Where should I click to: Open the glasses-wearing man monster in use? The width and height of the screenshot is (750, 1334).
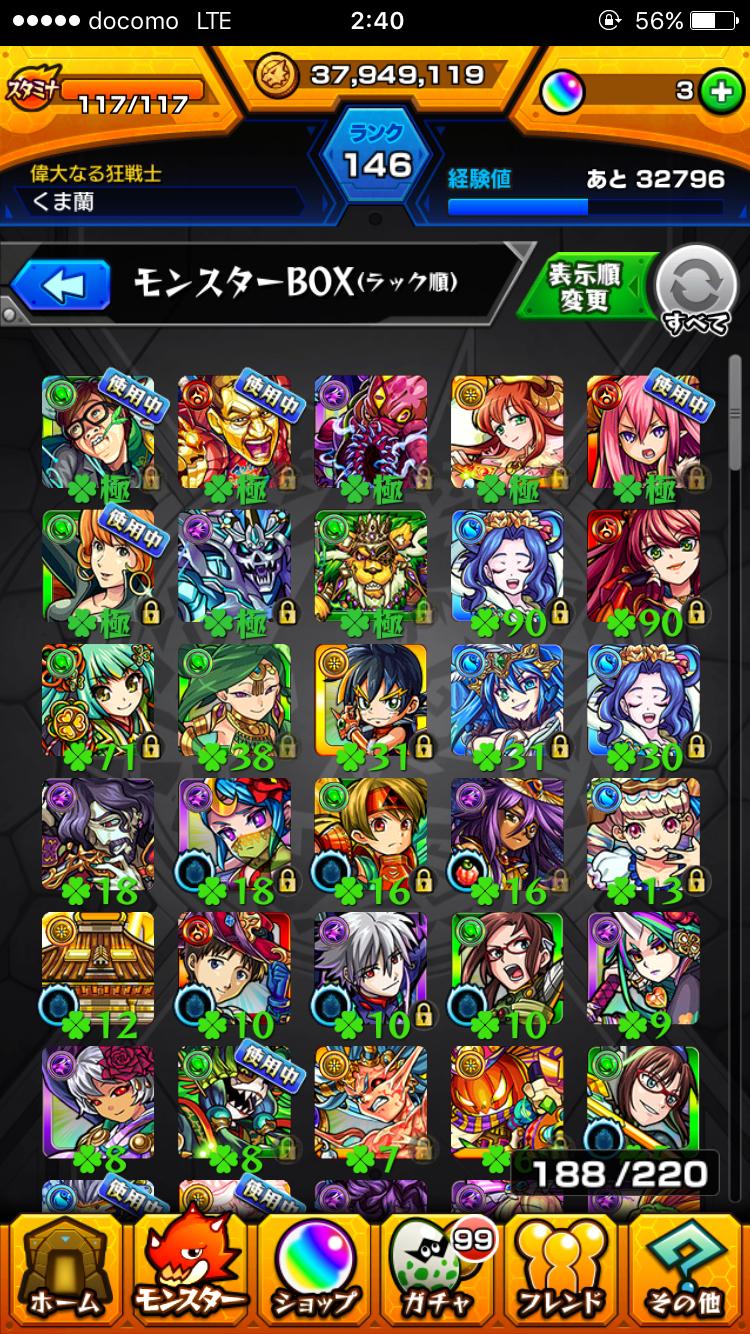tap(98, 432)
